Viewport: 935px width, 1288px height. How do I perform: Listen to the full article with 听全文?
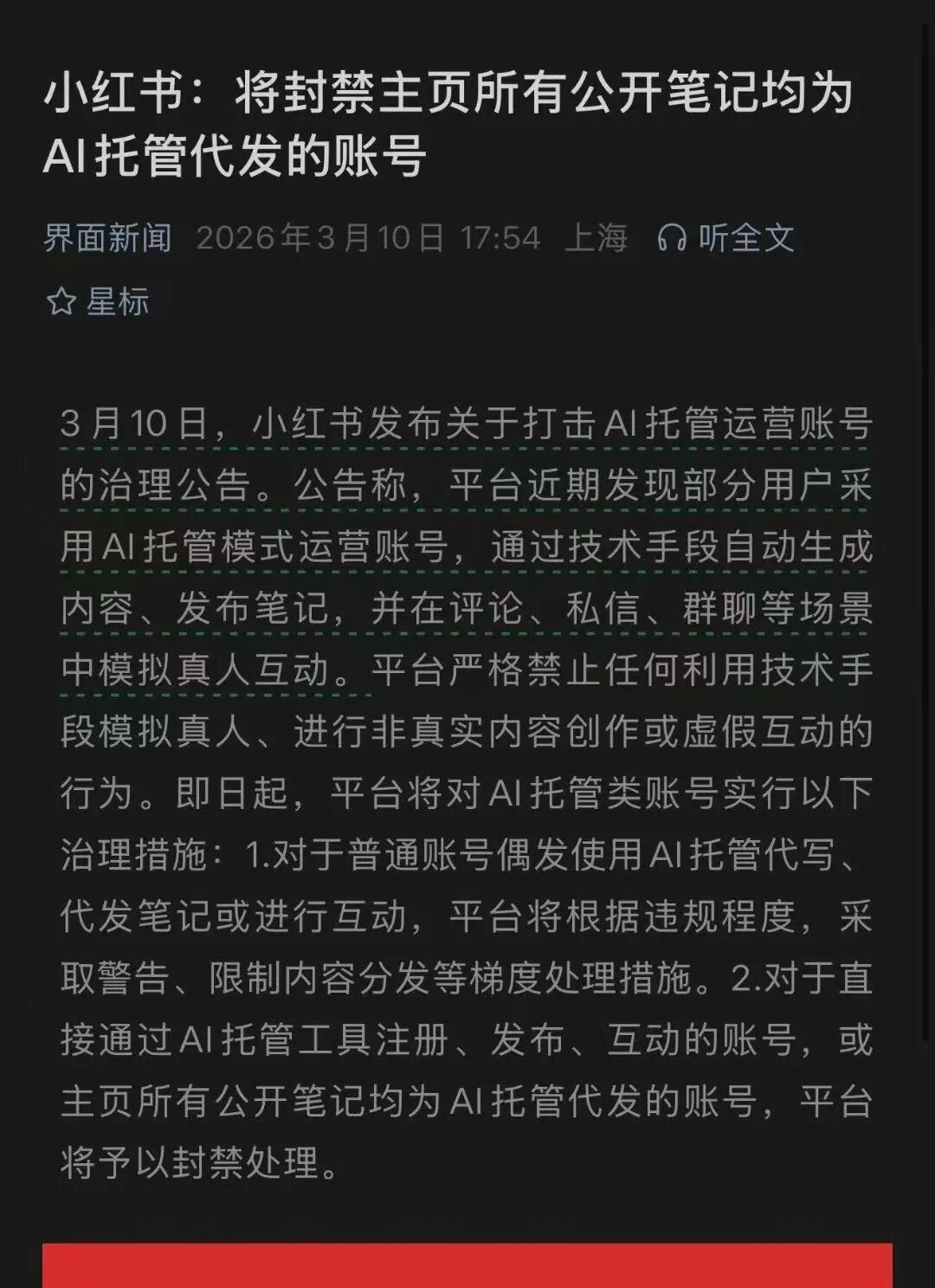[725, 237]
